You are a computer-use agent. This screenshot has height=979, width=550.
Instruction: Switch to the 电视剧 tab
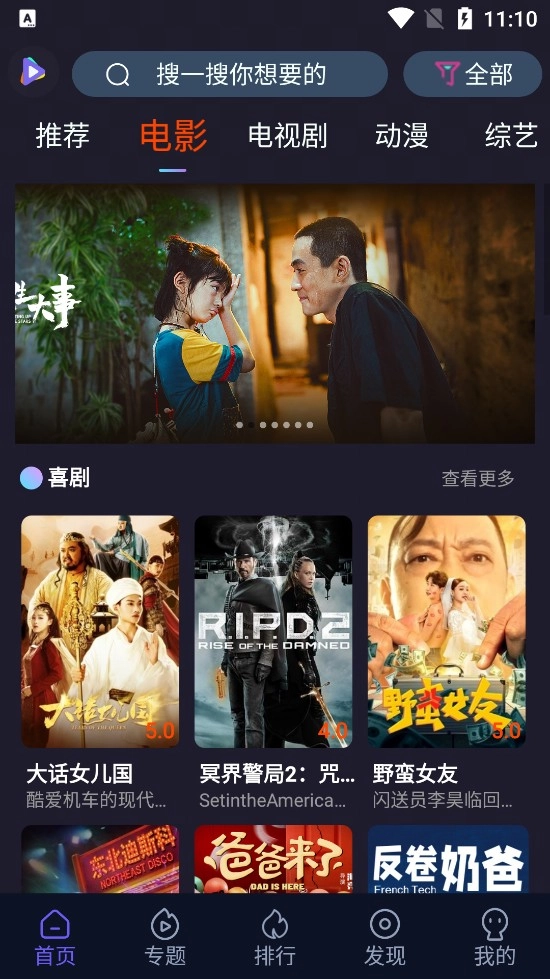pyautogui.click(x=287, y=135)
